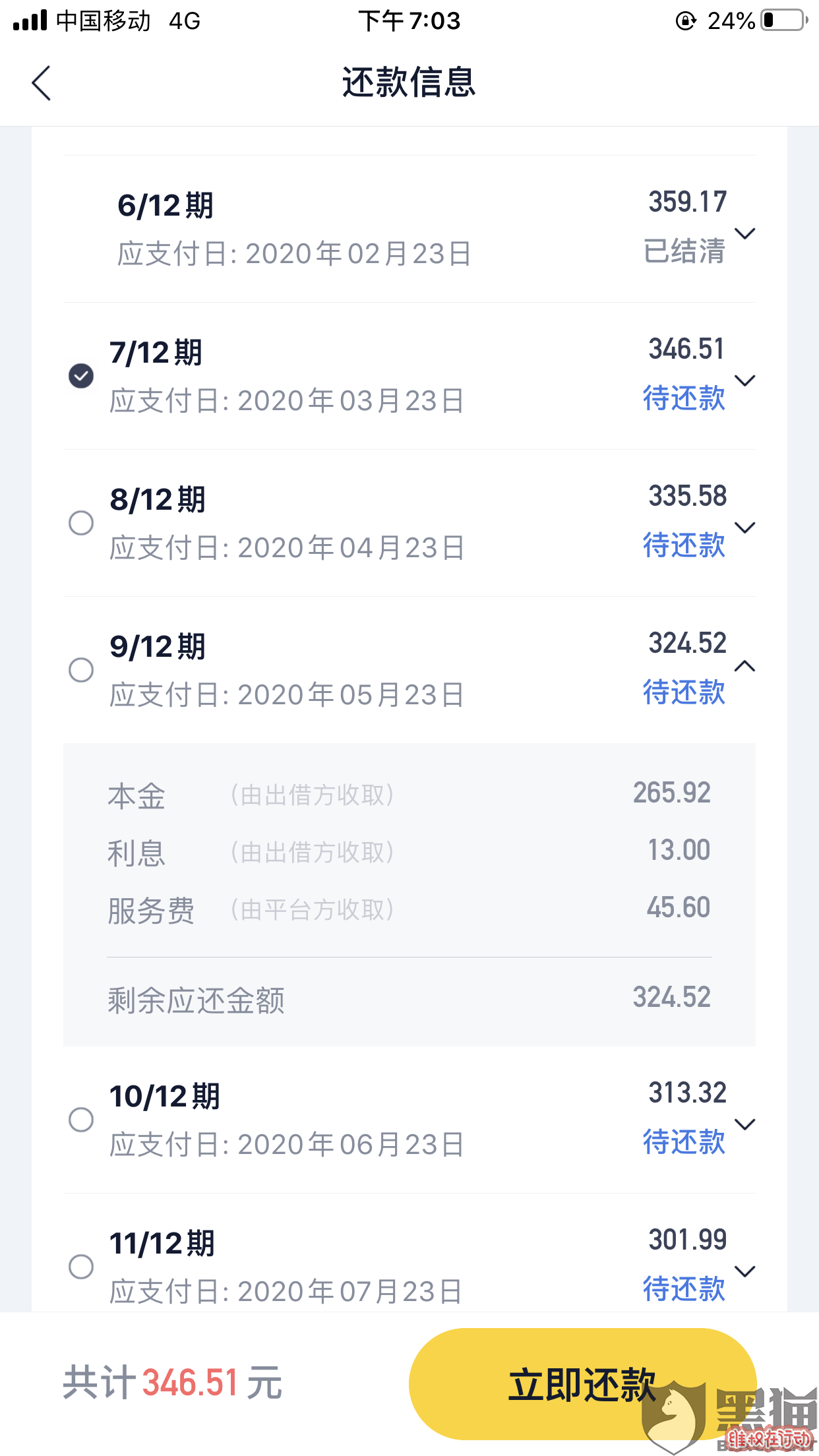Expand the 7/12期 installment chevron
819x1456 pixels.
(744, 380)
